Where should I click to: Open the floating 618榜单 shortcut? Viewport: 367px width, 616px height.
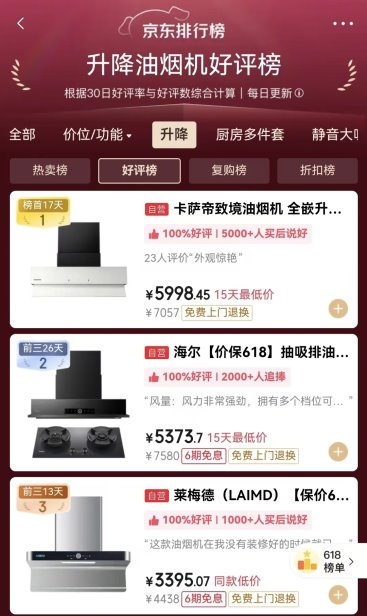click(328, 561)
